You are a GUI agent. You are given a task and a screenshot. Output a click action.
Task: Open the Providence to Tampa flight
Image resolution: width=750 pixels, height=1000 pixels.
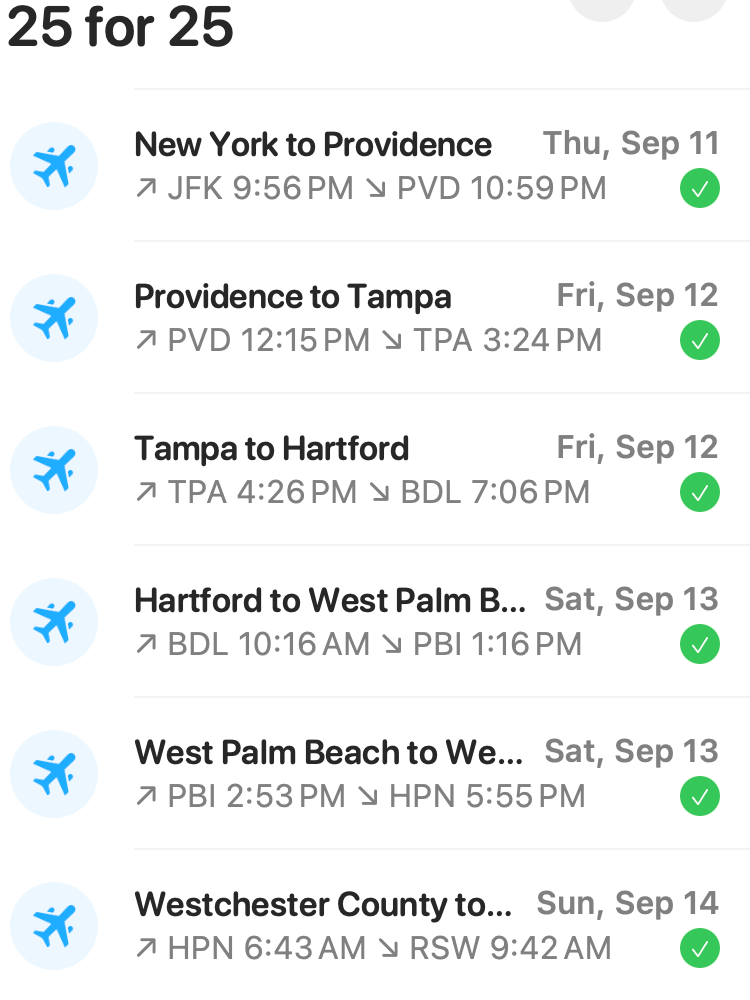coord(375,318)
